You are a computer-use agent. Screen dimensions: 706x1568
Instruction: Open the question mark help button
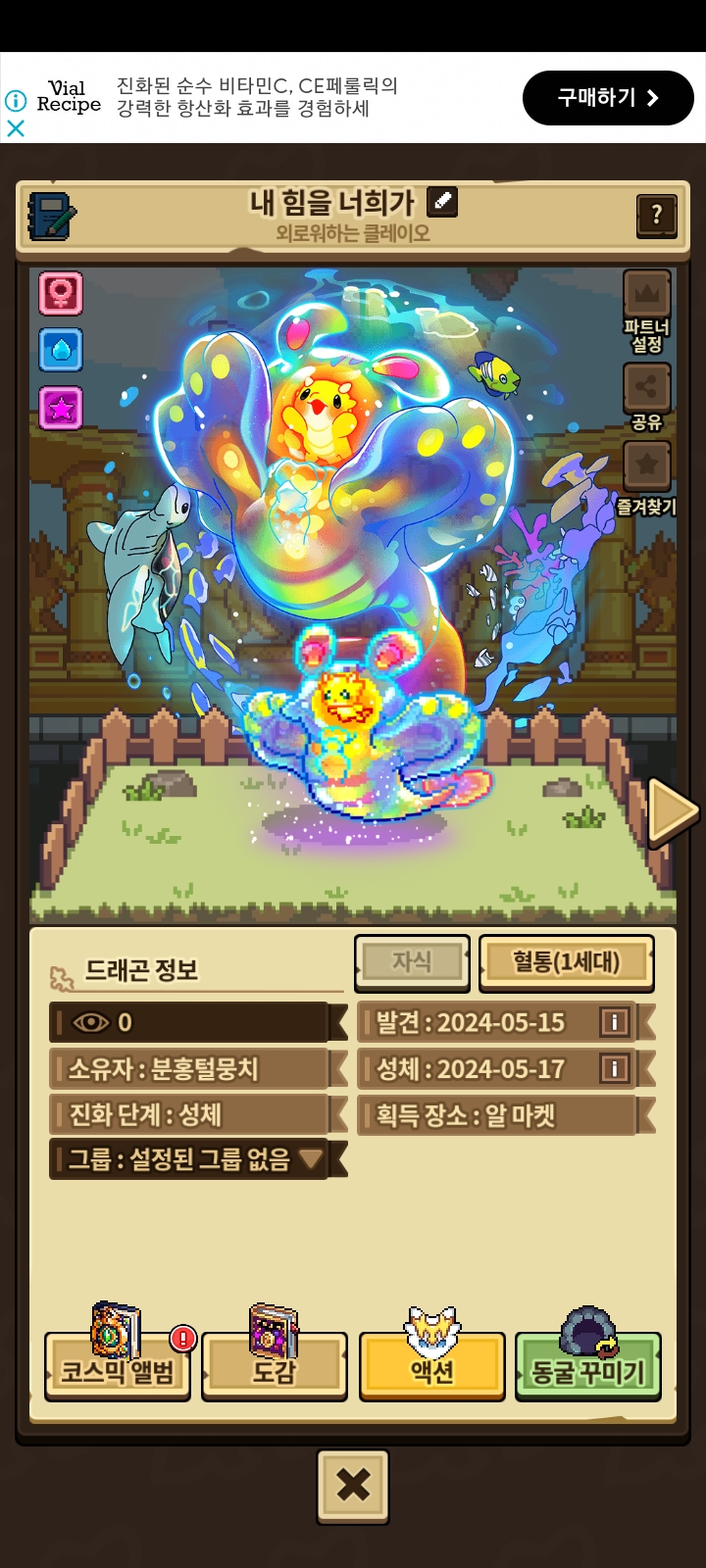[x=656, y=215]
